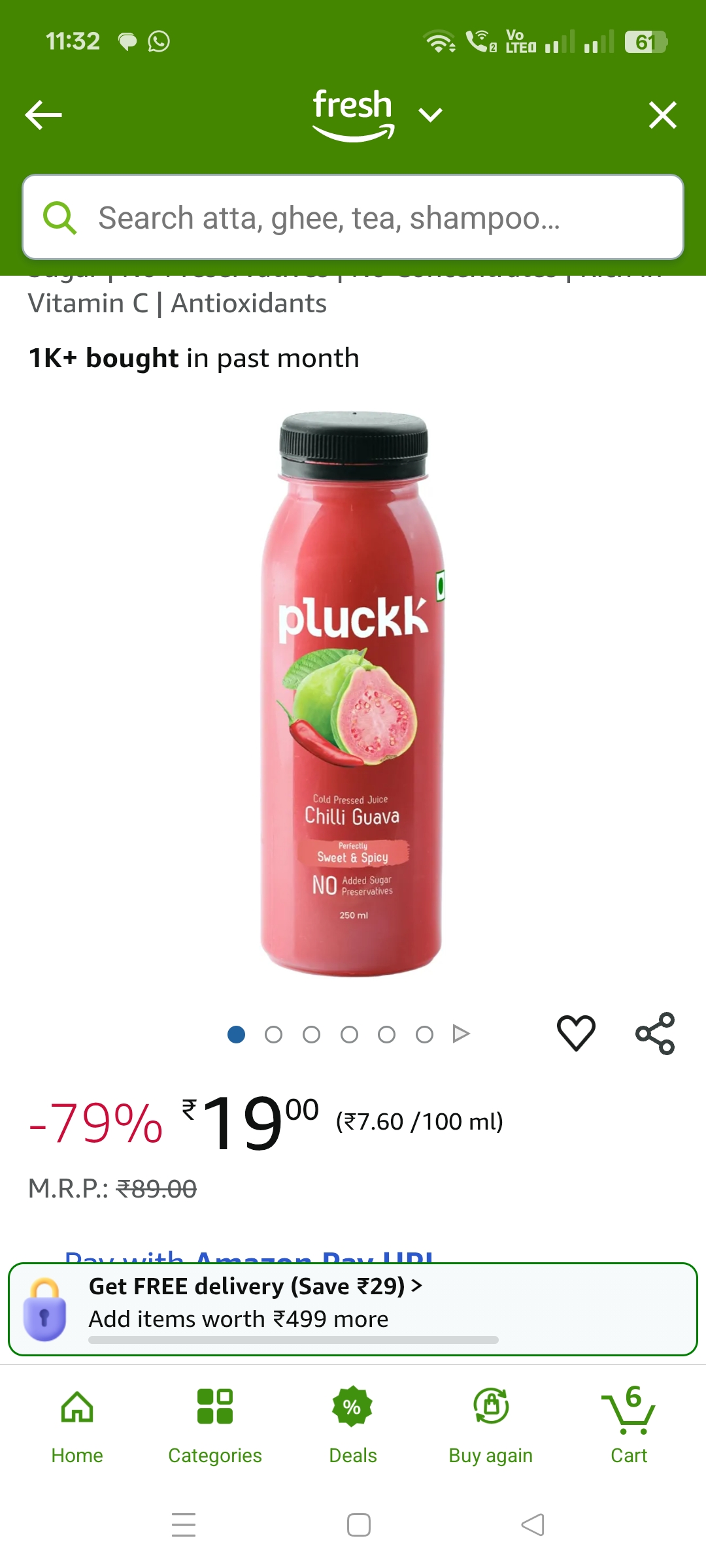The width and height of the screenshot is (706, 1568).
Task: Share this Chilli Guava juice product
Action: tap(655, 1034)
